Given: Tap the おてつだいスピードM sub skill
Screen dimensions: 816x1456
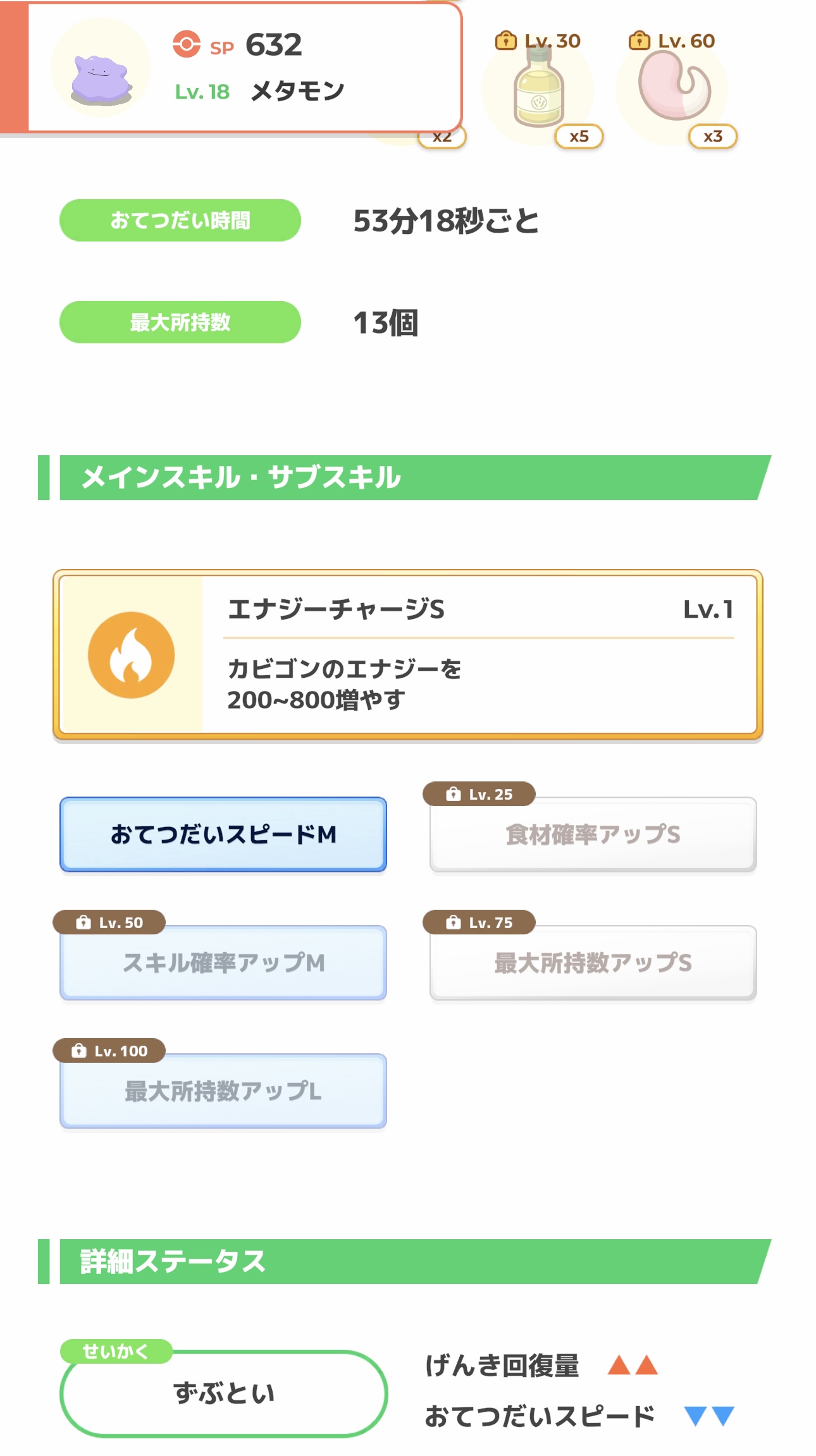Looking at the screenshot, I should [x=223, y=835].
